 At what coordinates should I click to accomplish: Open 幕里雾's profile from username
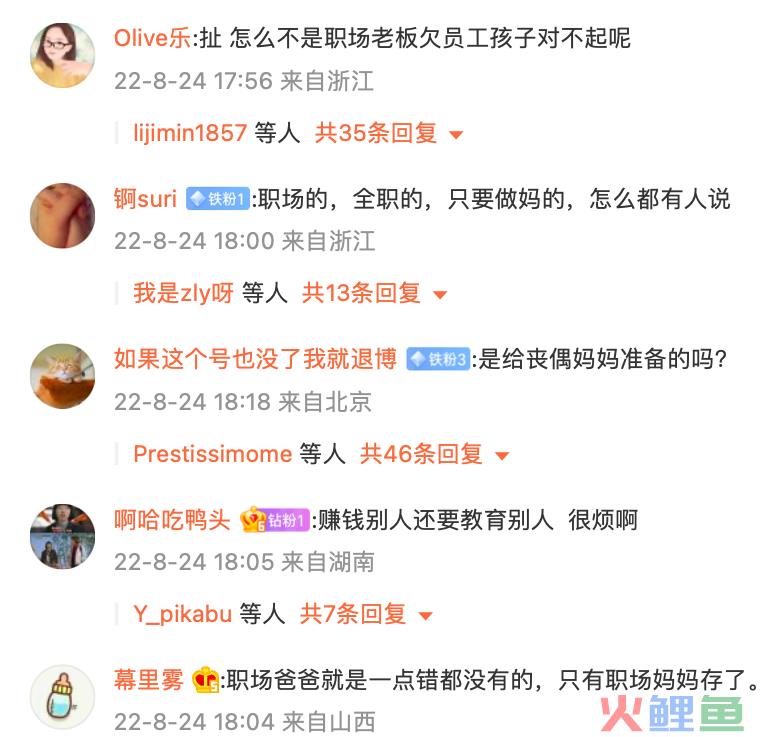pos(149,681)
